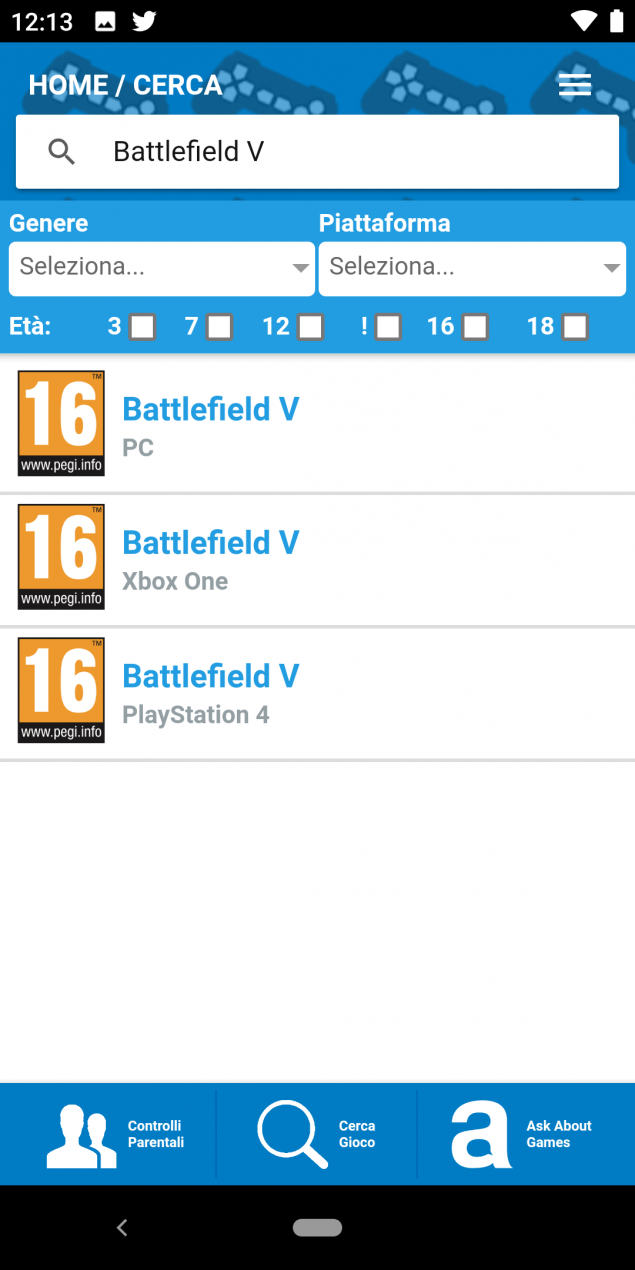Check the age 12 checkbox
The image size is (635, 1270).
click(311, 327)
